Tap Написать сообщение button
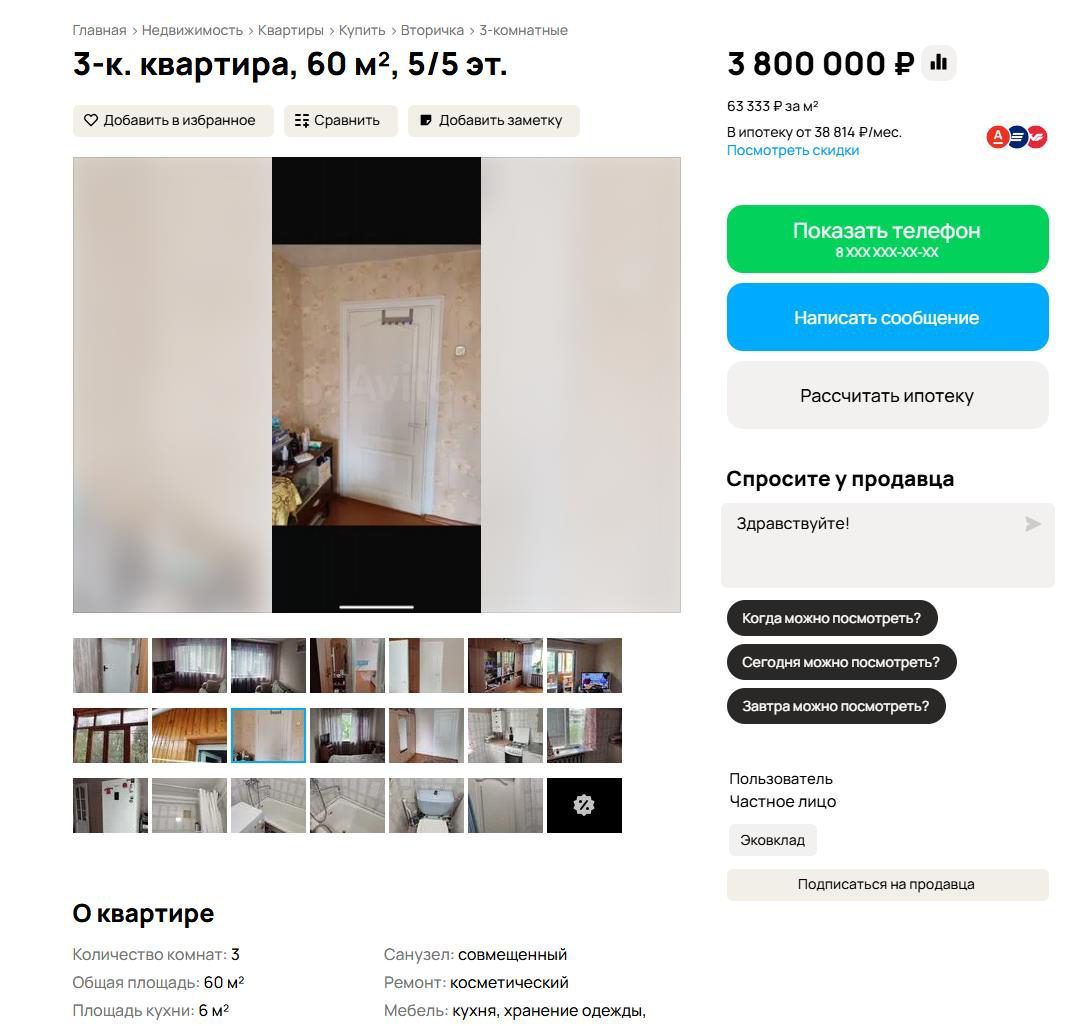Screen dimensions: 1076x1026 887,318
